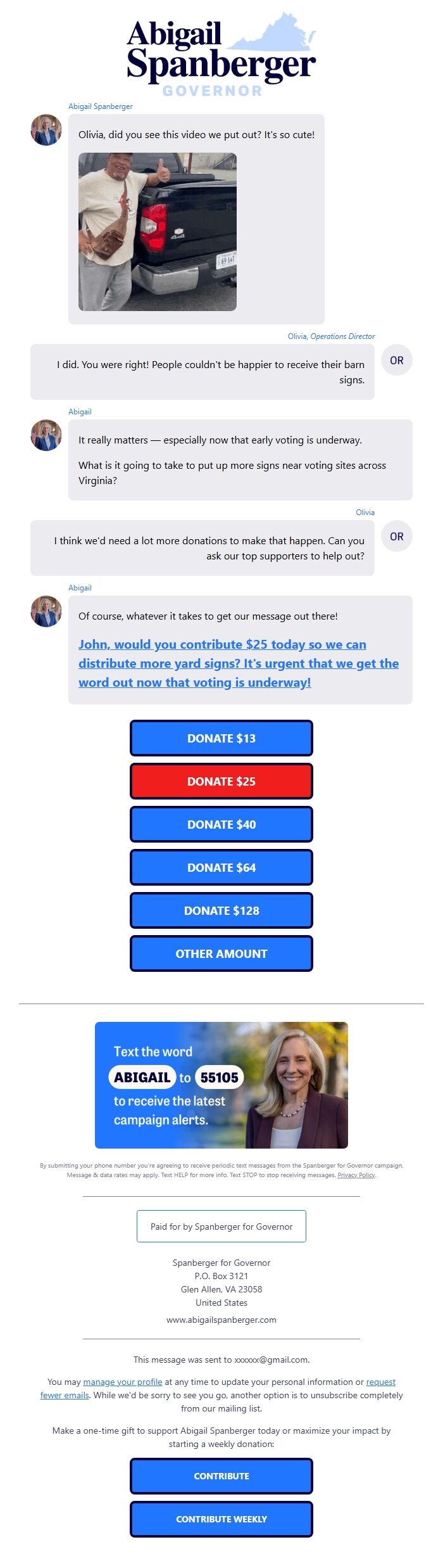The height and width of the screenshot is (1568, 443).
Task: Start a weekly gift via Contribute Weekly
Action: point(221,1519)
